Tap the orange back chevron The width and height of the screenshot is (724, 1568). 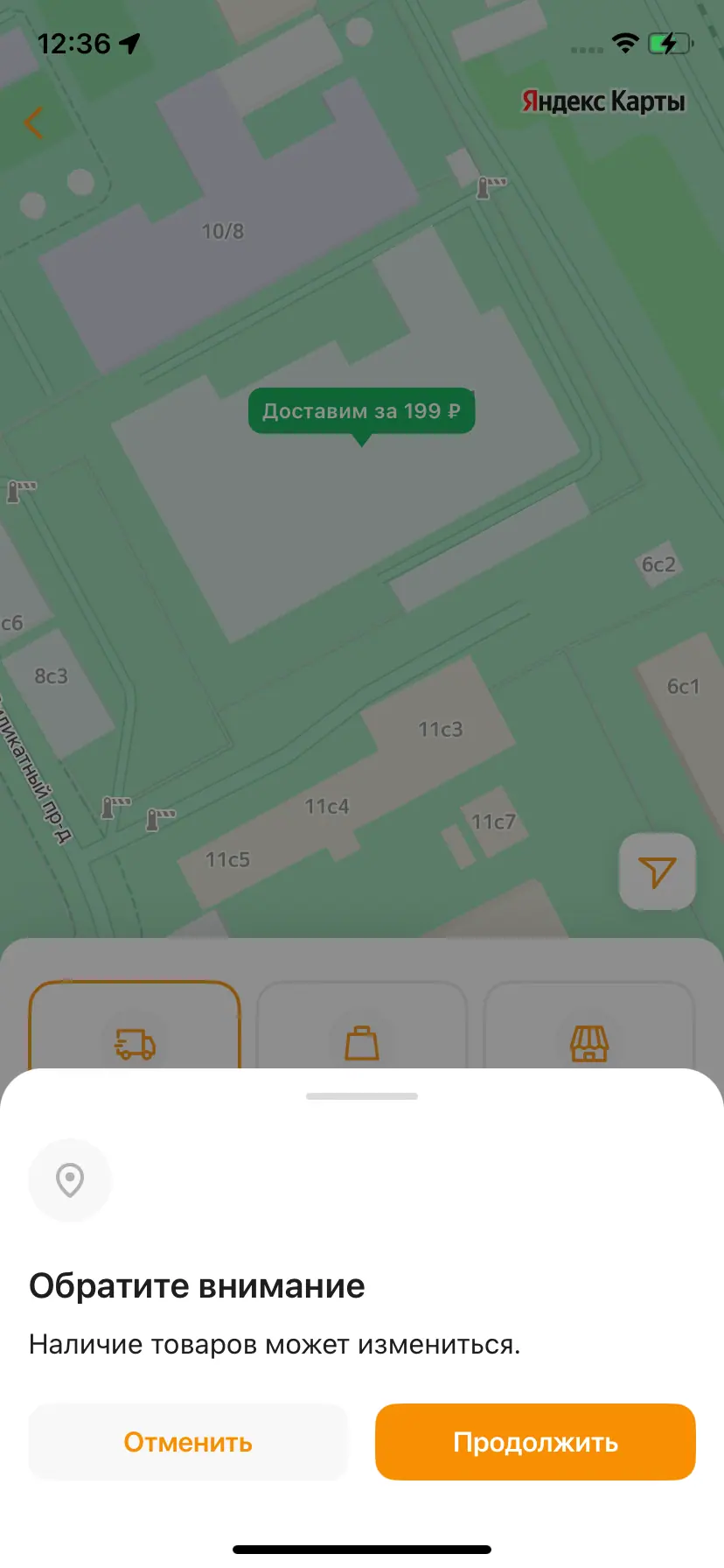34,122
